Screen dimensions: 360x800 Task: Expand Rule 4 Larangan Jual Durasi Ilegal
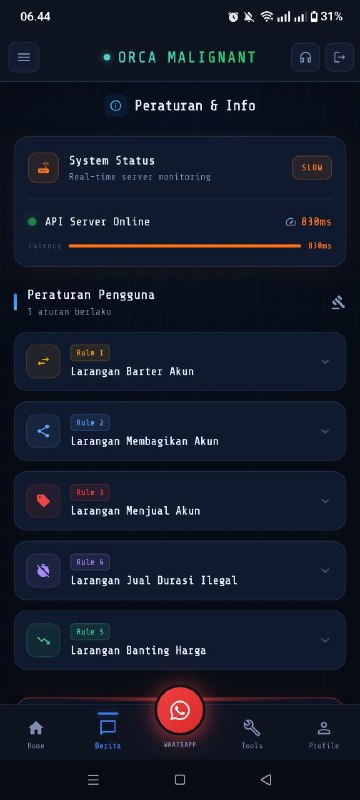pos(179,570)
